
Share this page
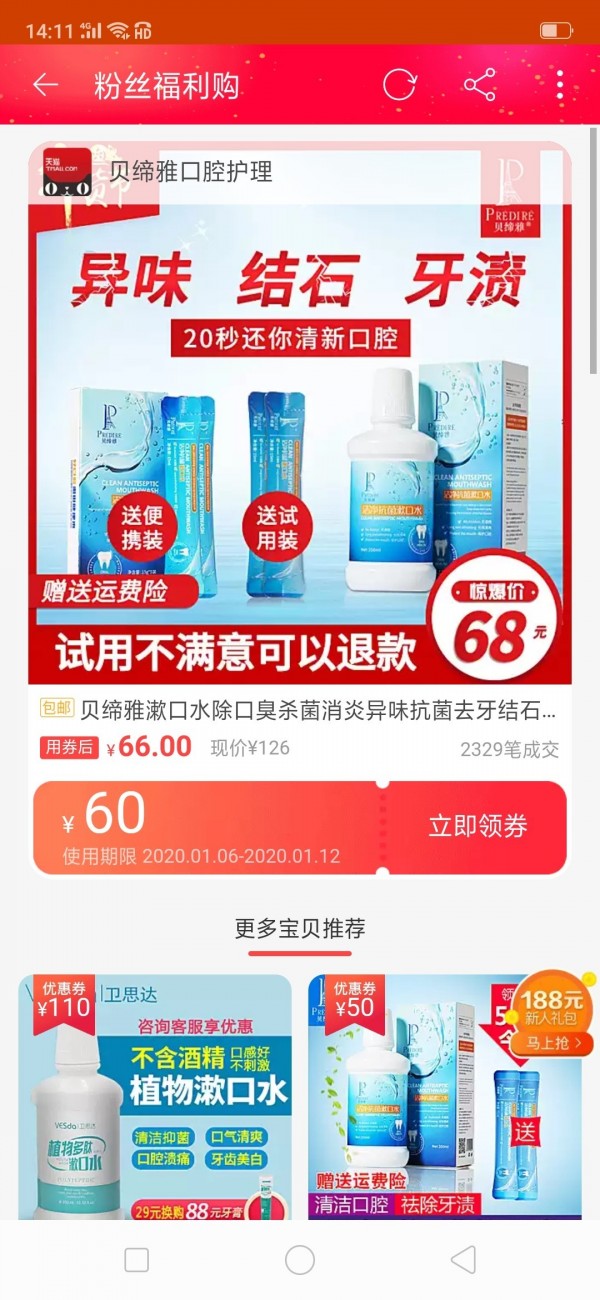(480, 85)
